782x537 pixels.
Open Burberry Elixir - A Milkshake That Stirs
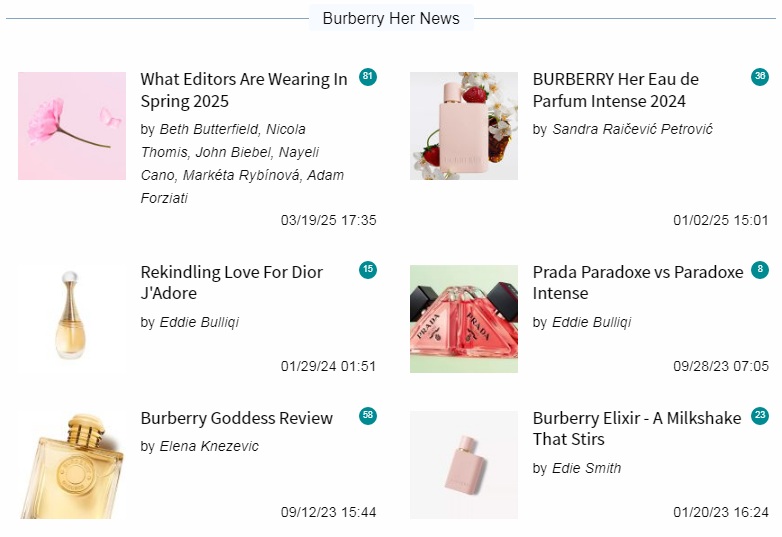coord(636,428)
